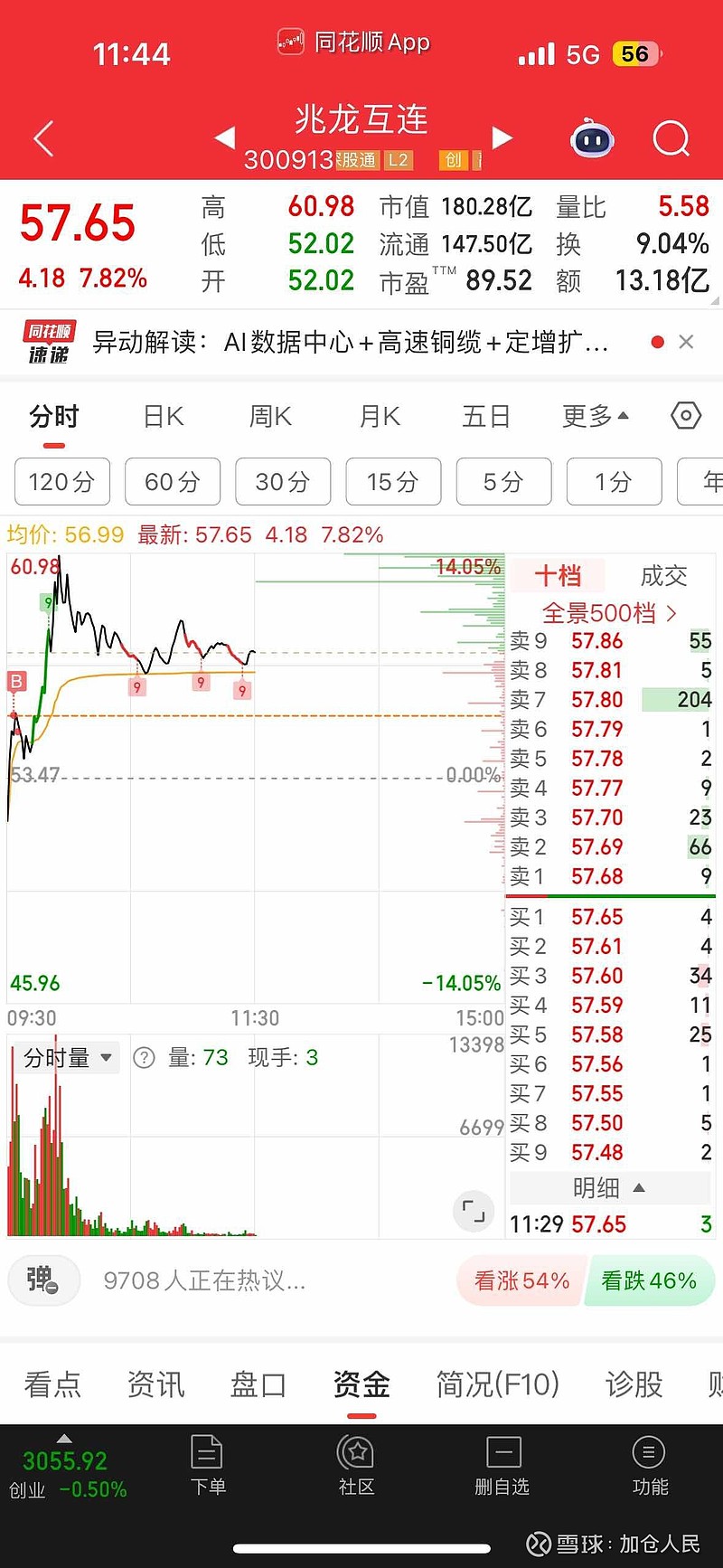This screenshot has width=723, height=1568.
Task: Tap the question mark help icon beside 分时量
Action: (144, 1057)
